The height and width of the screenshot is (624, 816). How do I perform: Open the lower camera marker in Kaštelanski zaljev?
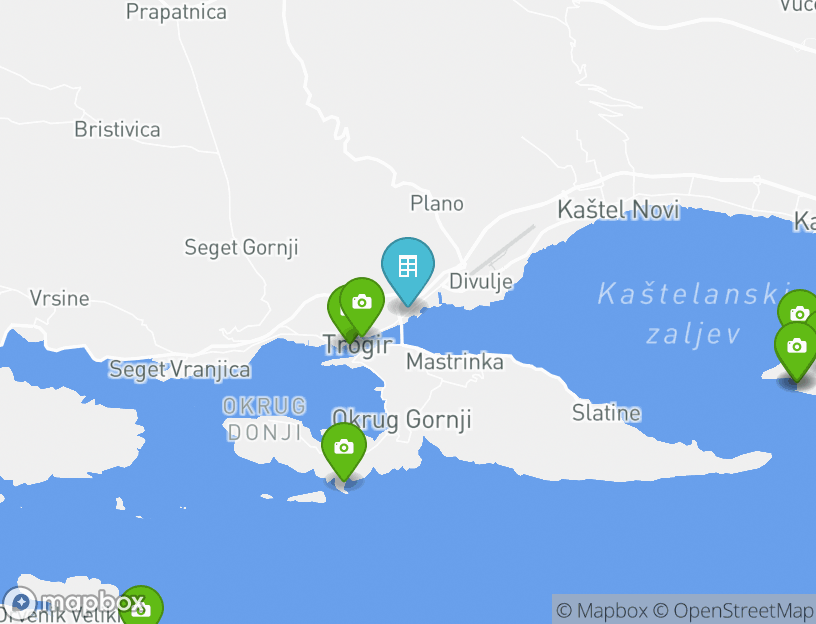(x=796, y=346)
